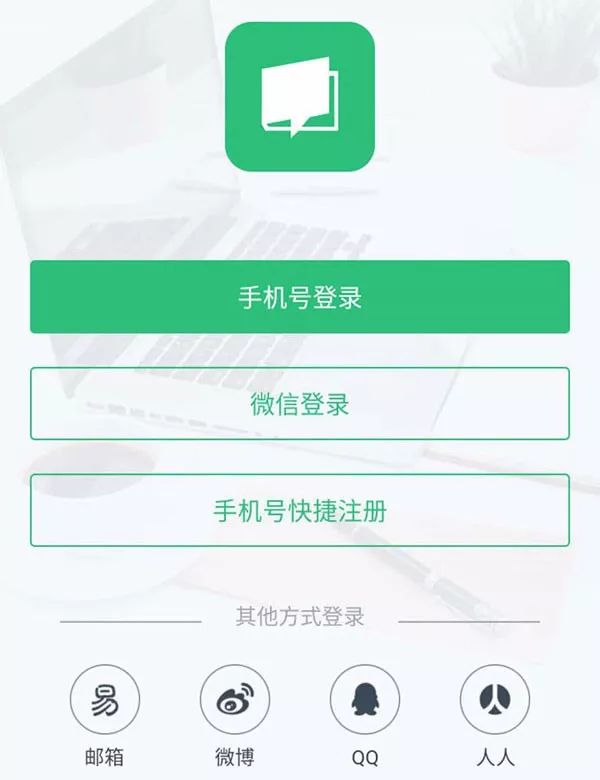Choose 微信登录 to sign in

click(x=300, y=404)
